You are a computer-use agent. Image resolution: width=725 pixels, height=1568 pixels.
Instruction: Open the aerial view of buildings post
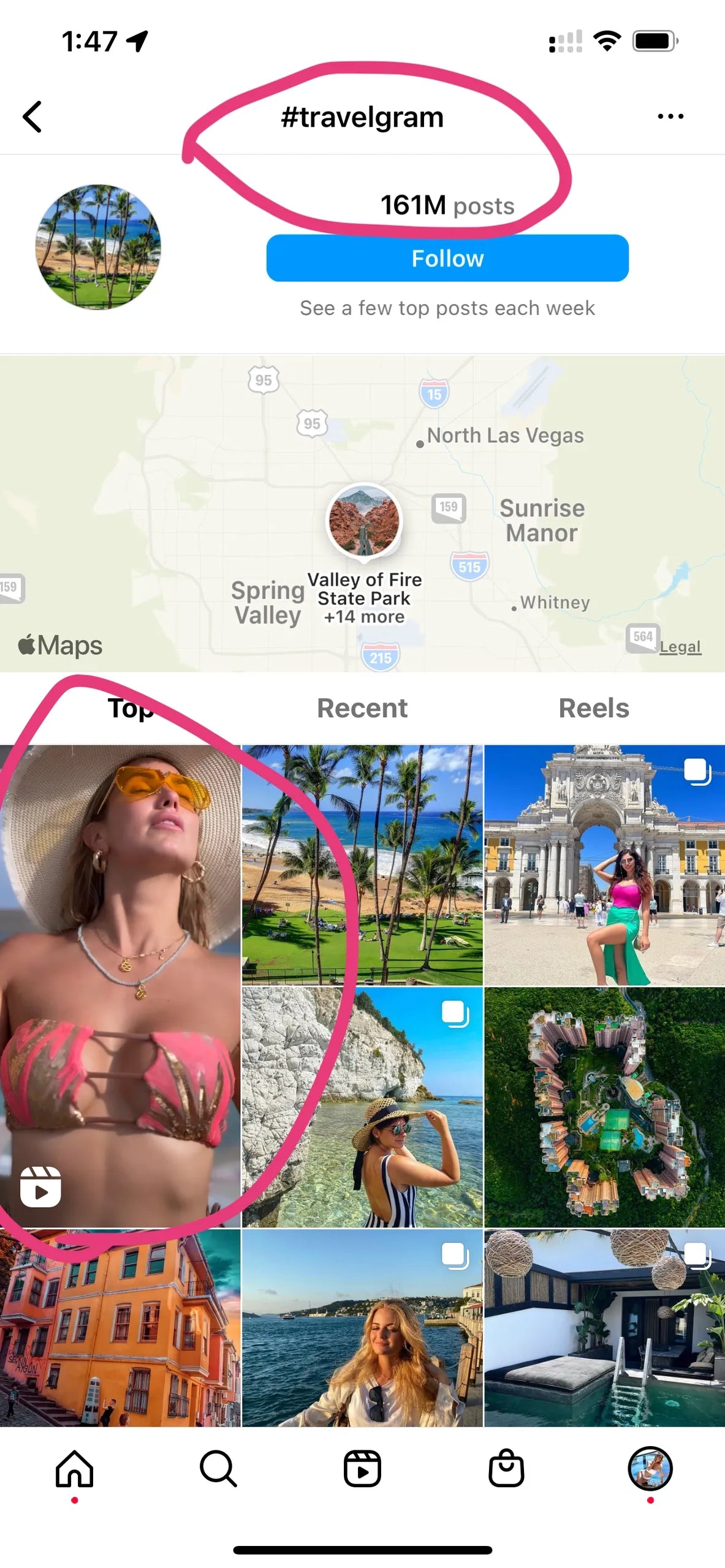pos(604,1106)
